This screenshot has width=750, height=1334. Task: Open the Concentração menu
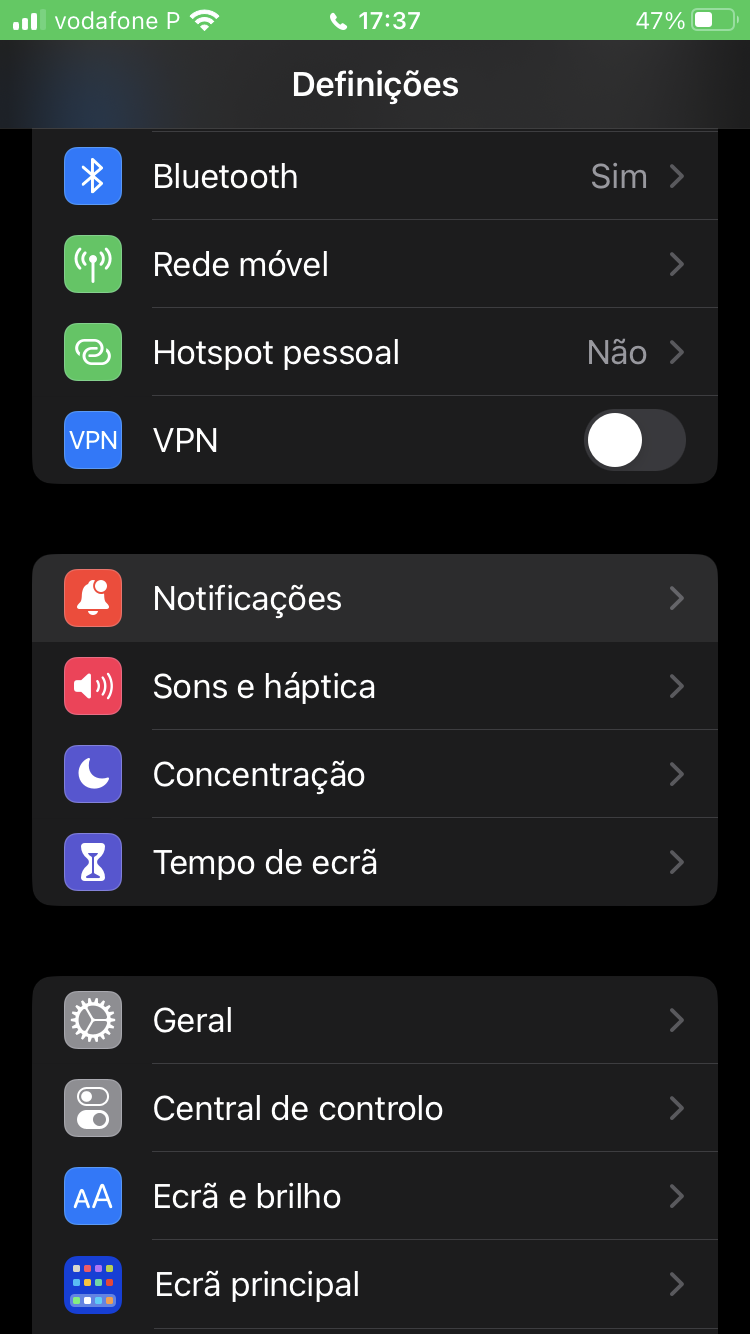(x=375, y=775)
